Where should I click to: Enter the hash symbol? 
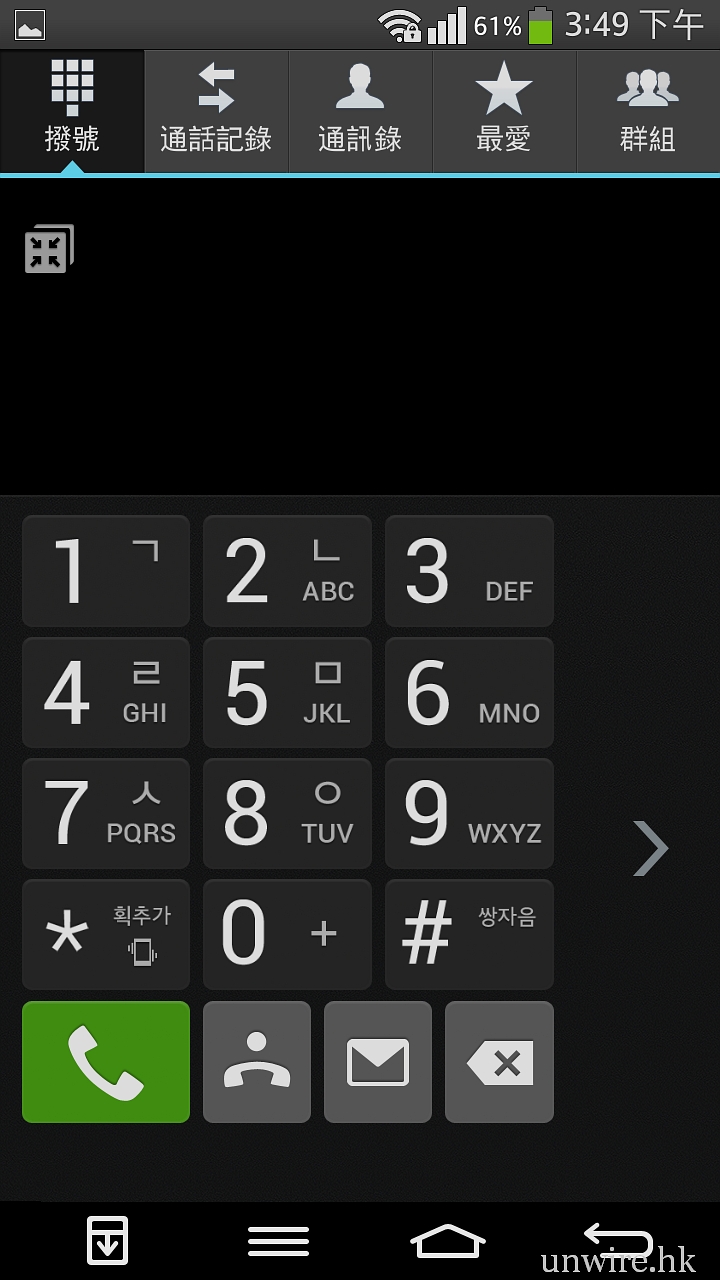(469, 934)
